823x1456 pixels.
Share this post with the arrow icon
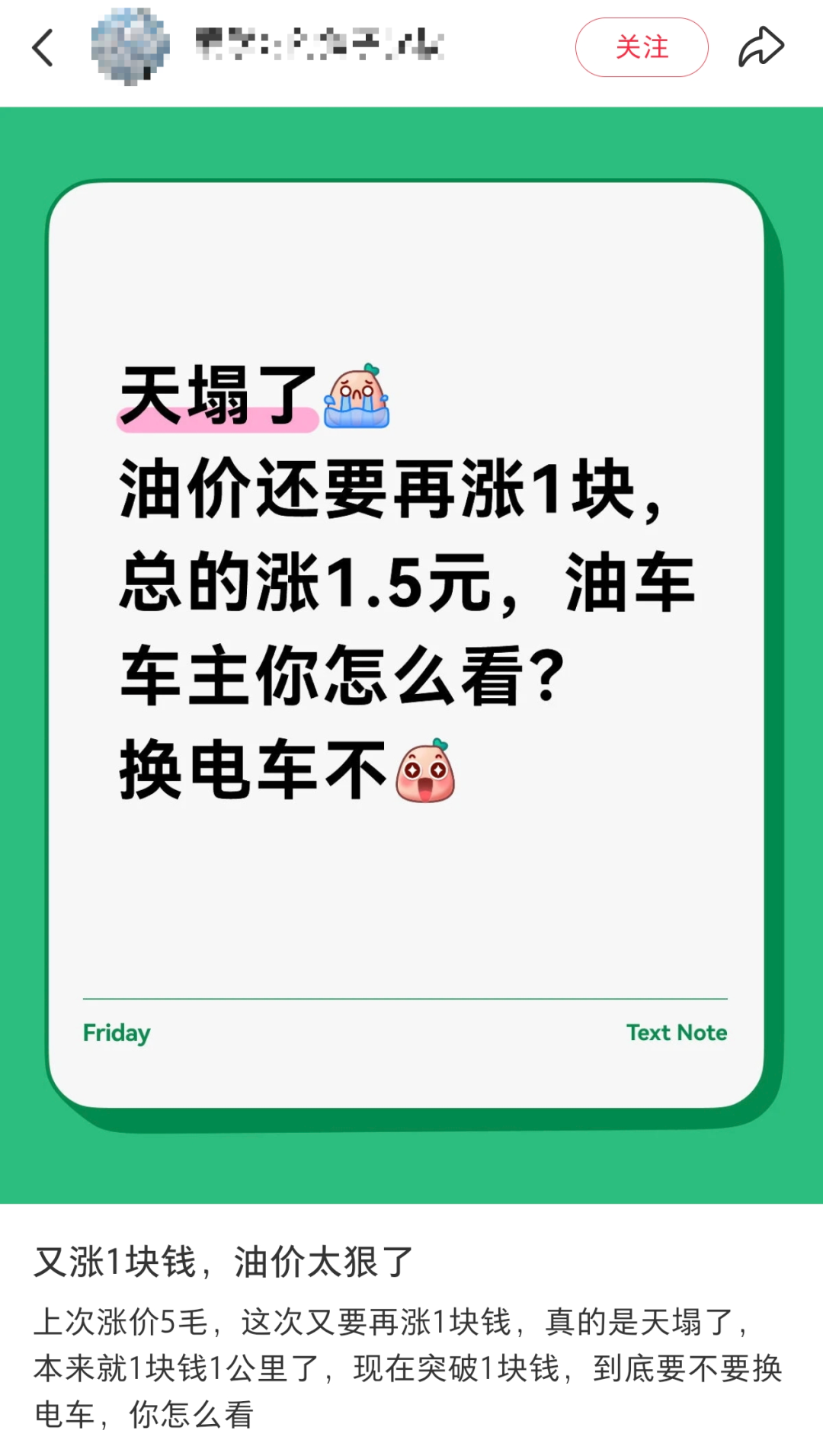click(761, 47)
